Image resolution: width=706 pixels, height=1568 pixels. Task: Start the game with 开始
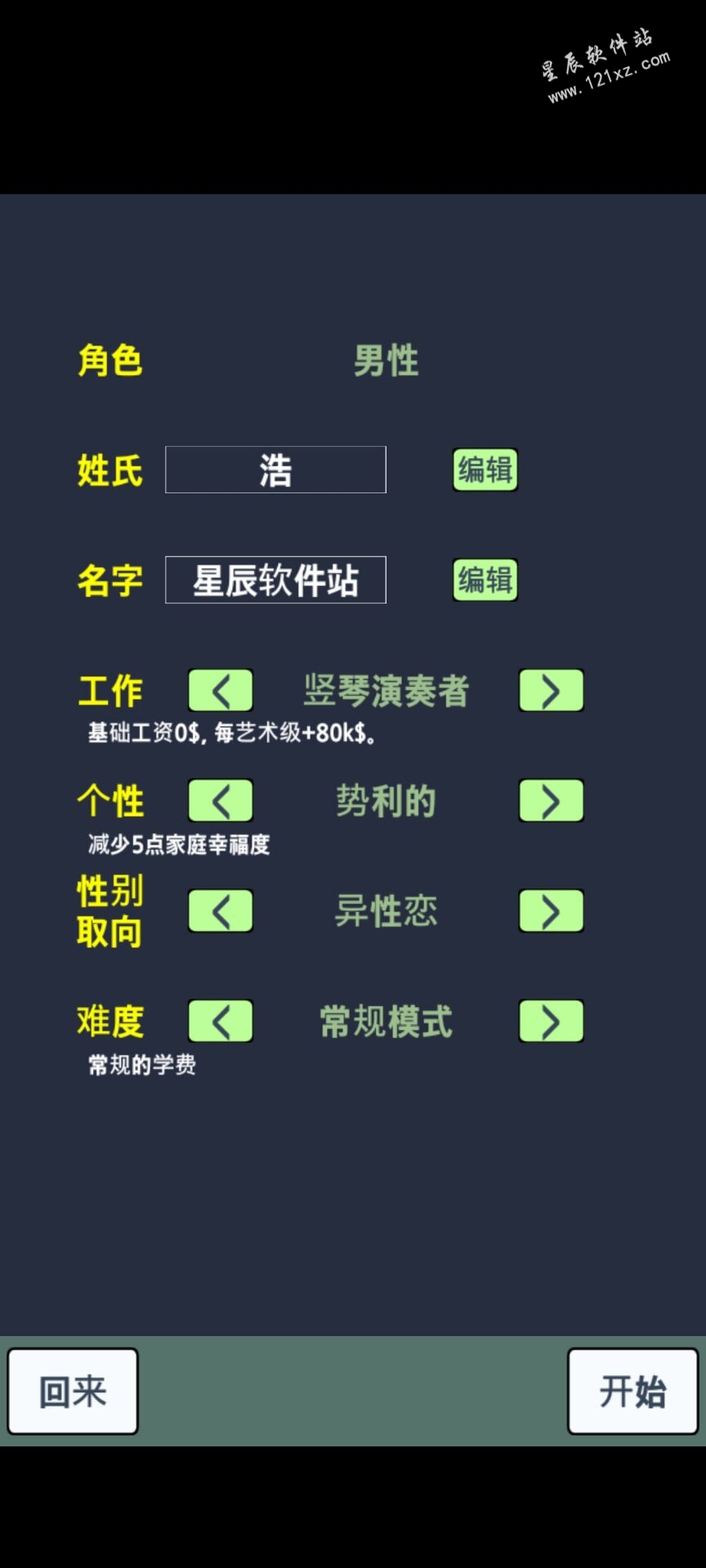(632, 1392)
